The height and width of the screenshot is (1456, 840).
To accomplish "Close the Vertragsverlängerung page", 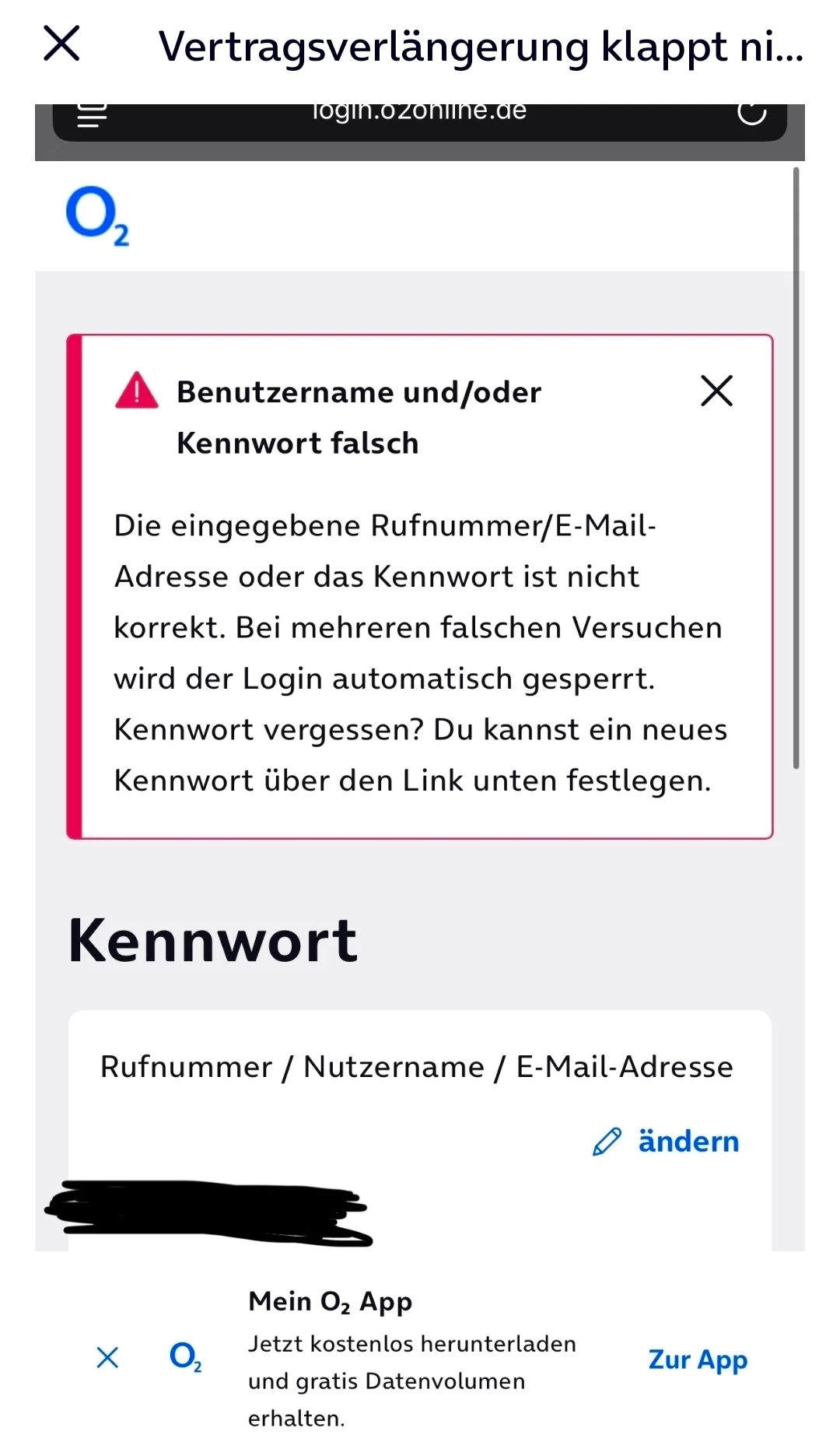I will click(61, 44).
